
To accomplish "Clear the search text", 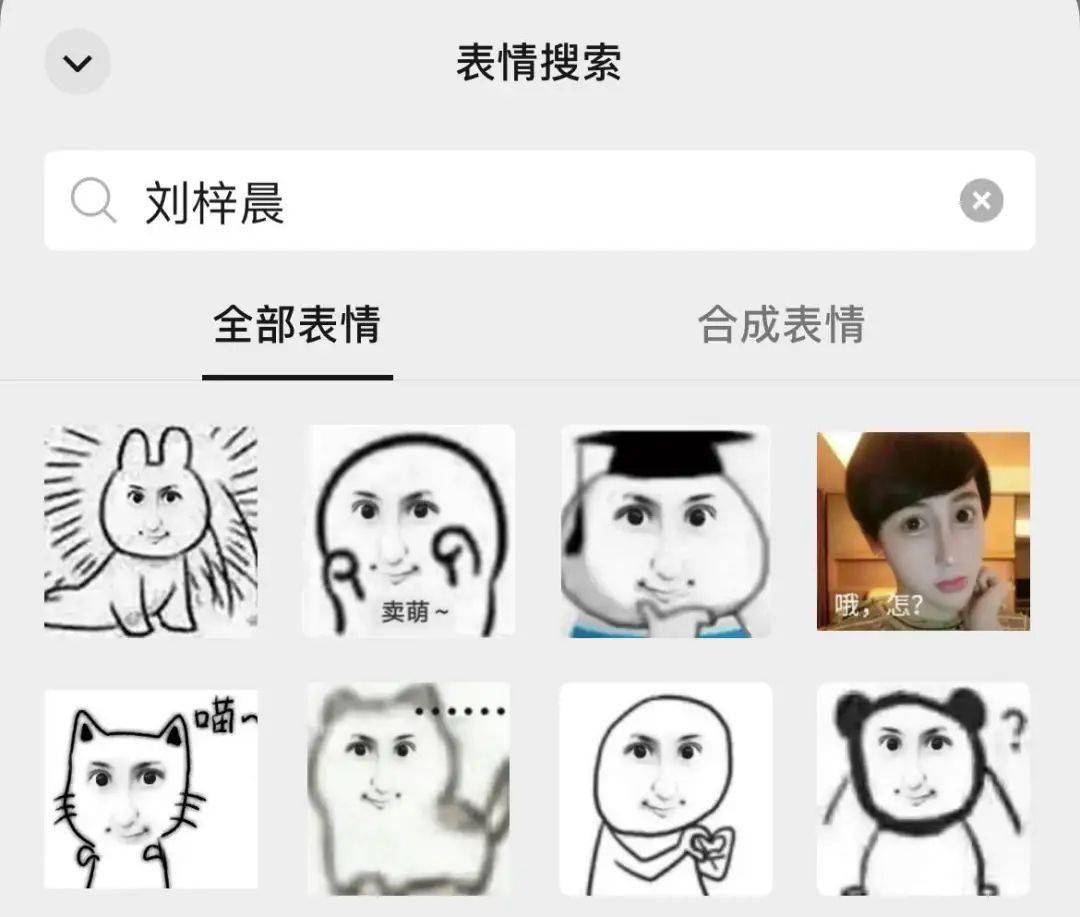I will [x=981, y=201].
